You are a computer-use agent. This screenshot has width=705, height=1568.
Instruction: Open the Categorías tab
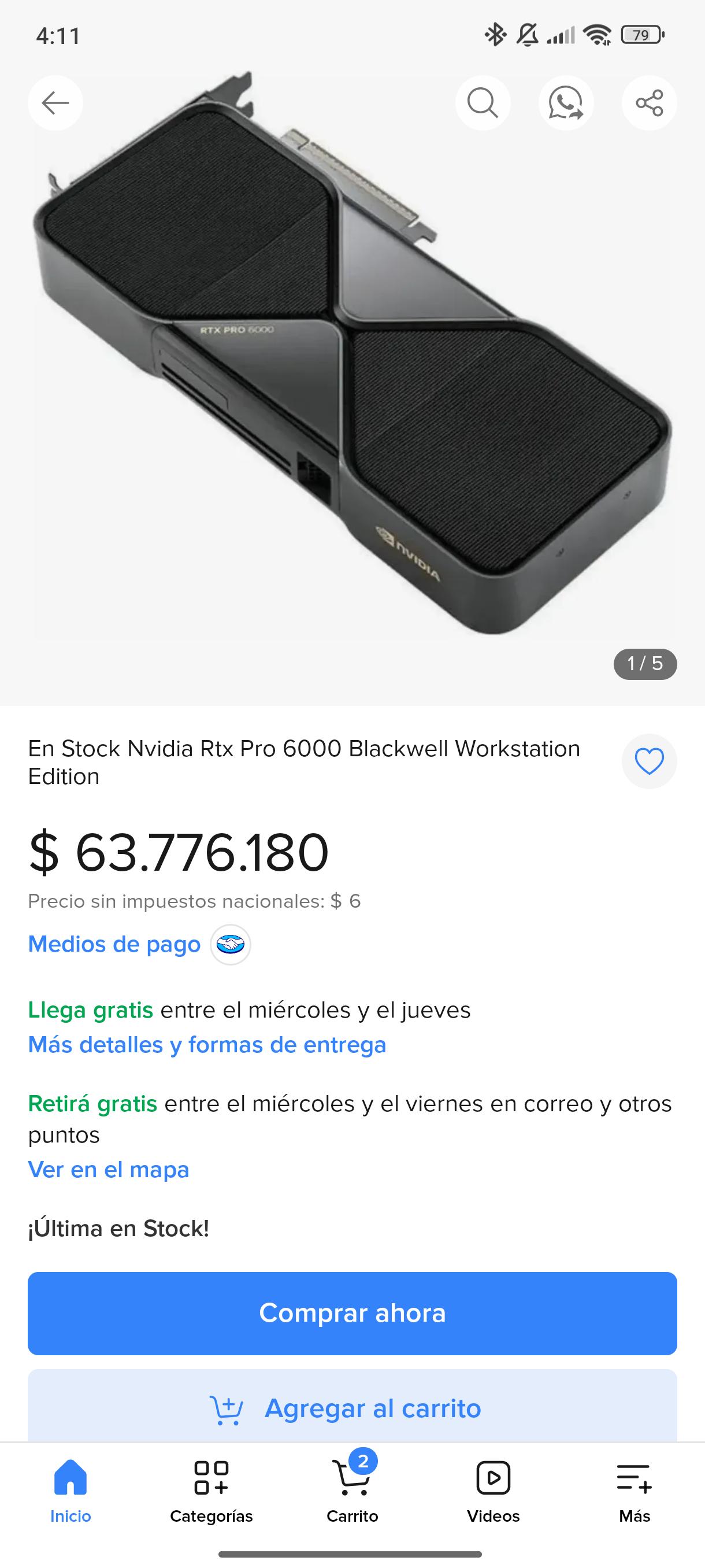[x=211, y=1491]
